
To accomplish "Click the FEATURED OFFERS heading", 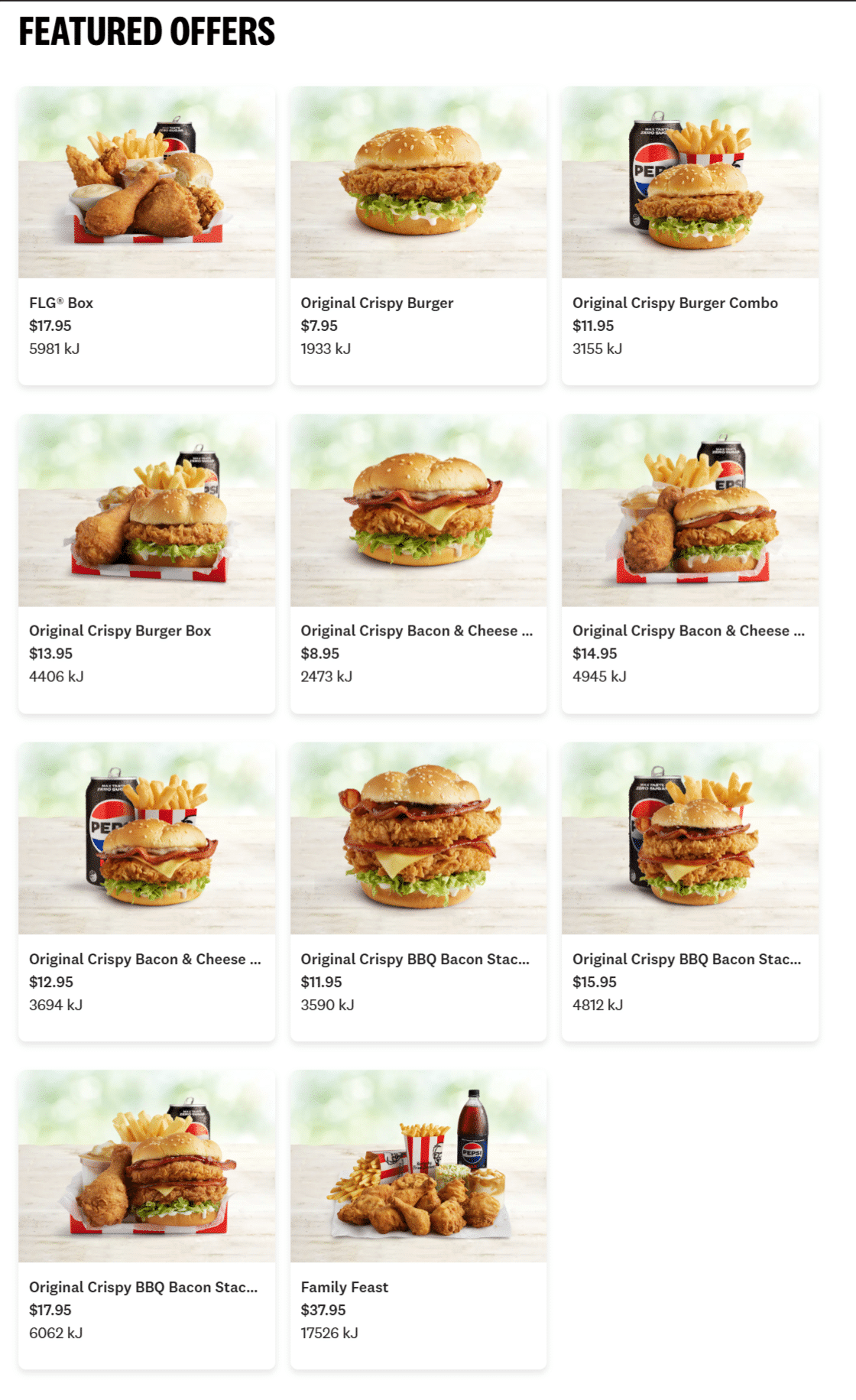I will [x=147, y=33].
